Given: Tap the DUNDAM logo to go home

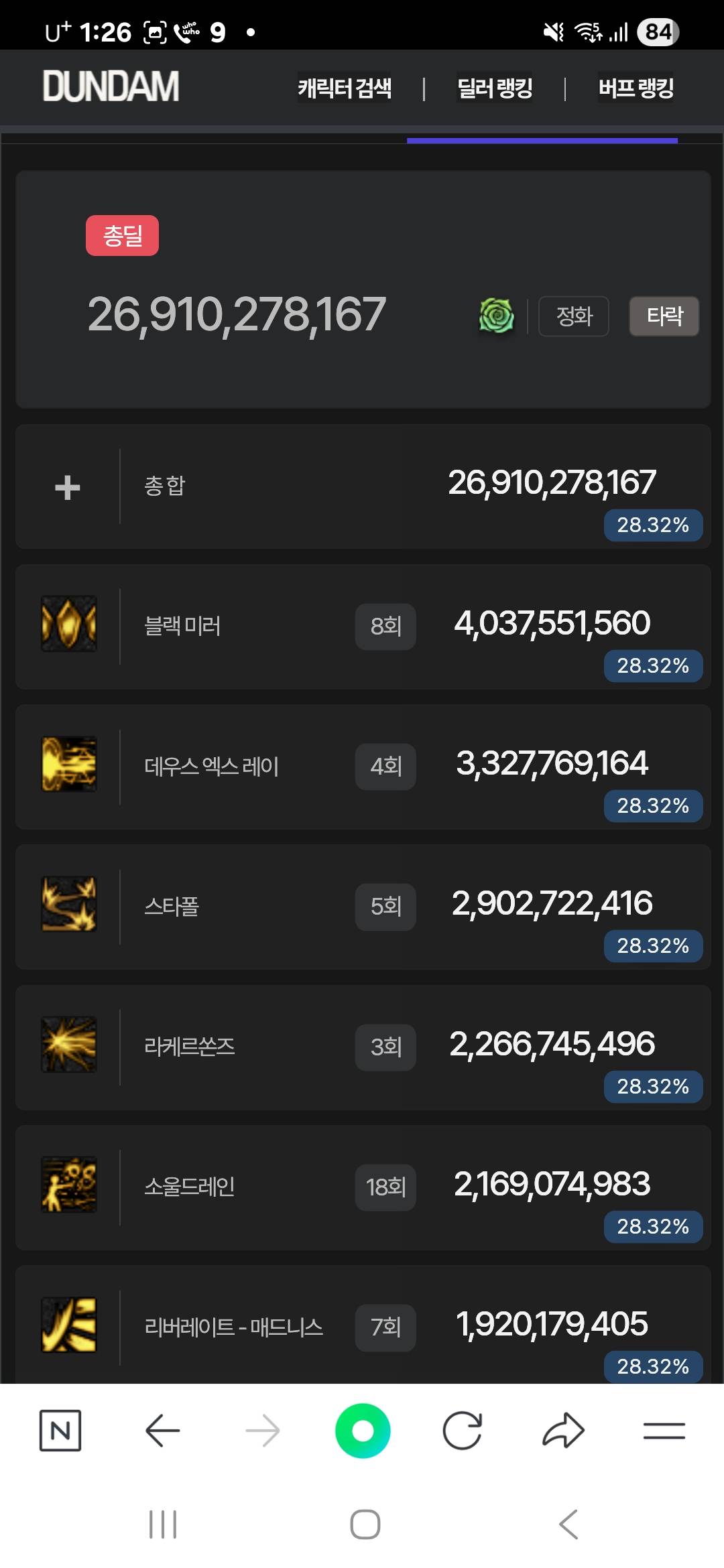Looking at the screenshot, I should click(111, 86).
